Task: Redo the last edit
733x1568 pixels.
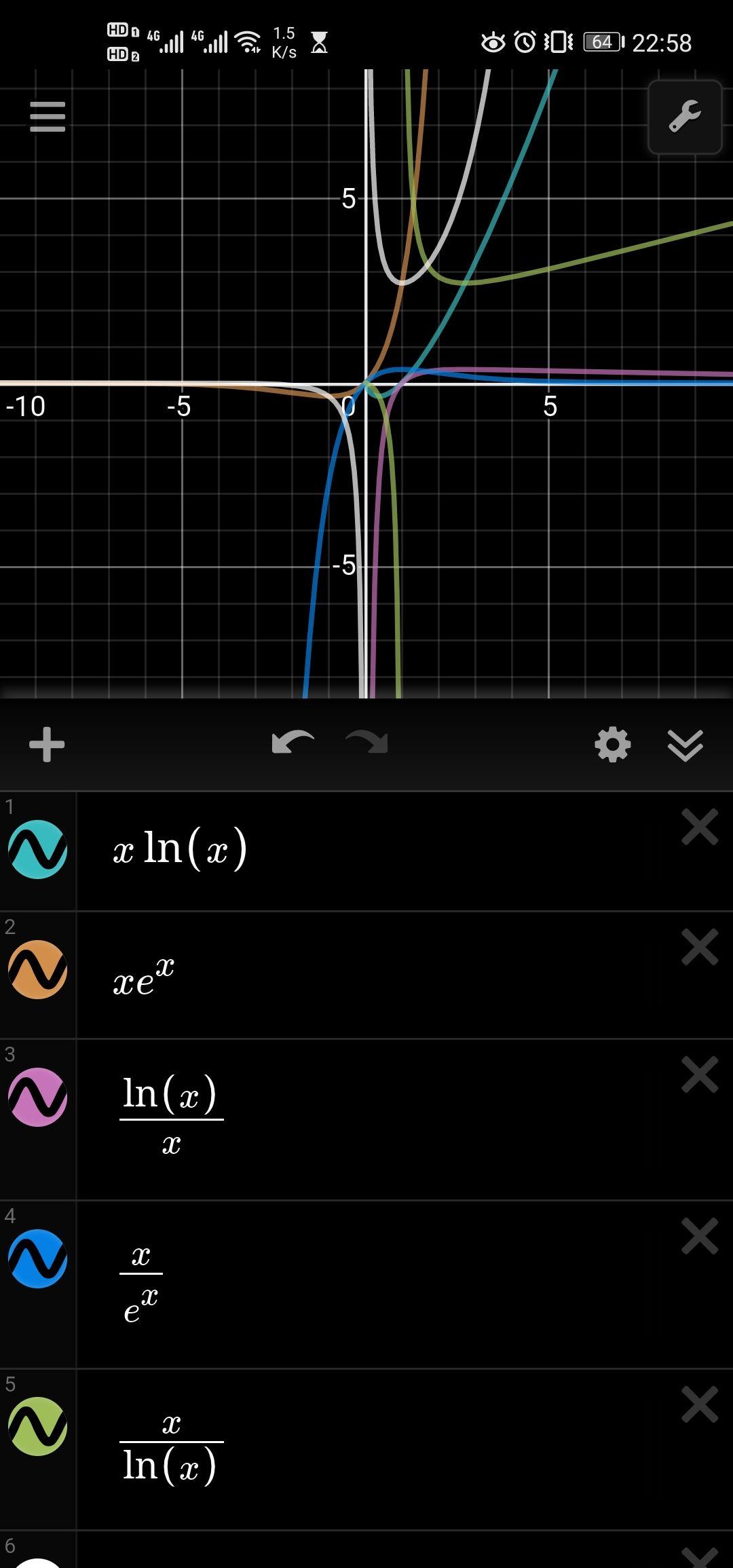Action: pyautogui.click(x=366, y=743)
